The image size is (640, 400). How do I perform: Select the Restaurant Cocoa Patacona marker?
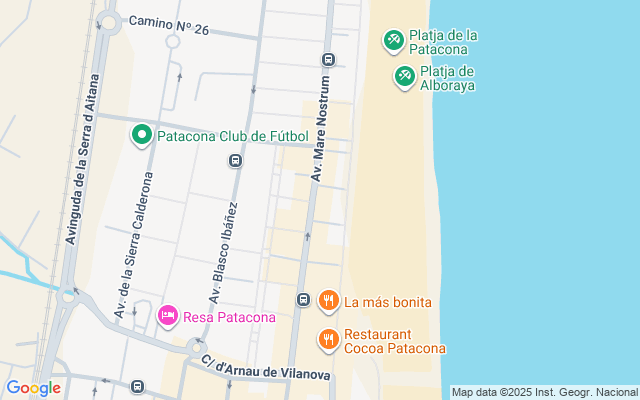[x=328, y=340]
